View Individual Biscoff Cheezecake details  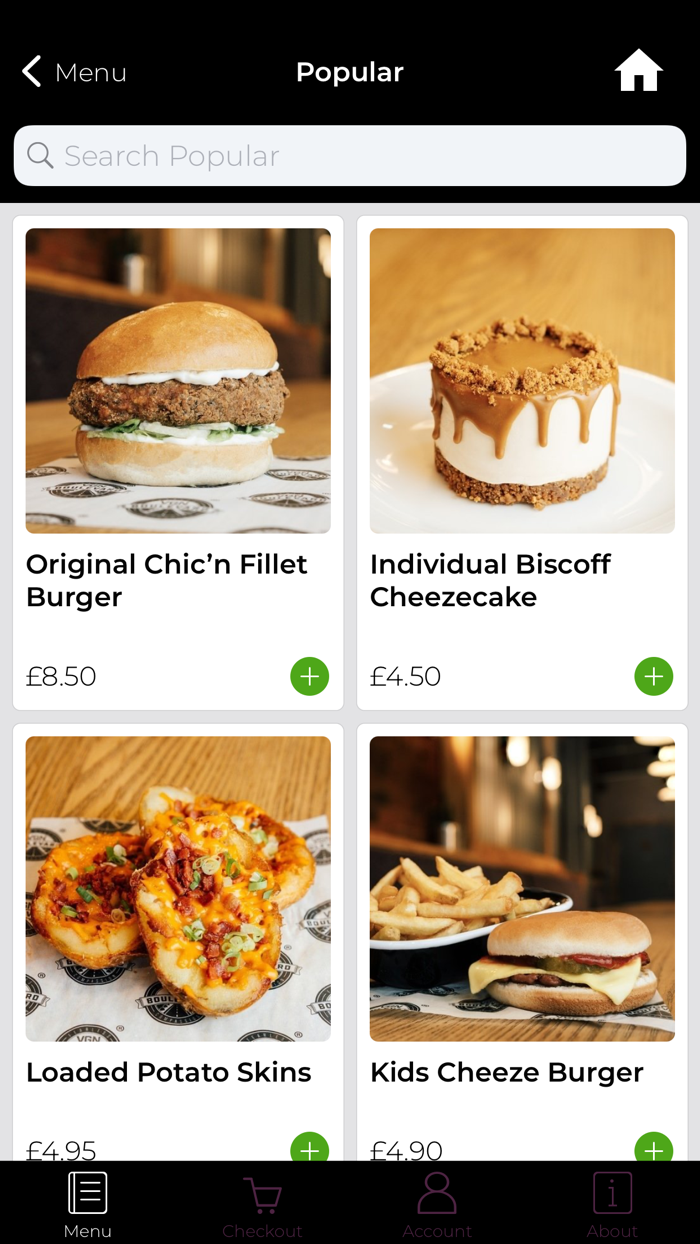[x=522, y=400]
